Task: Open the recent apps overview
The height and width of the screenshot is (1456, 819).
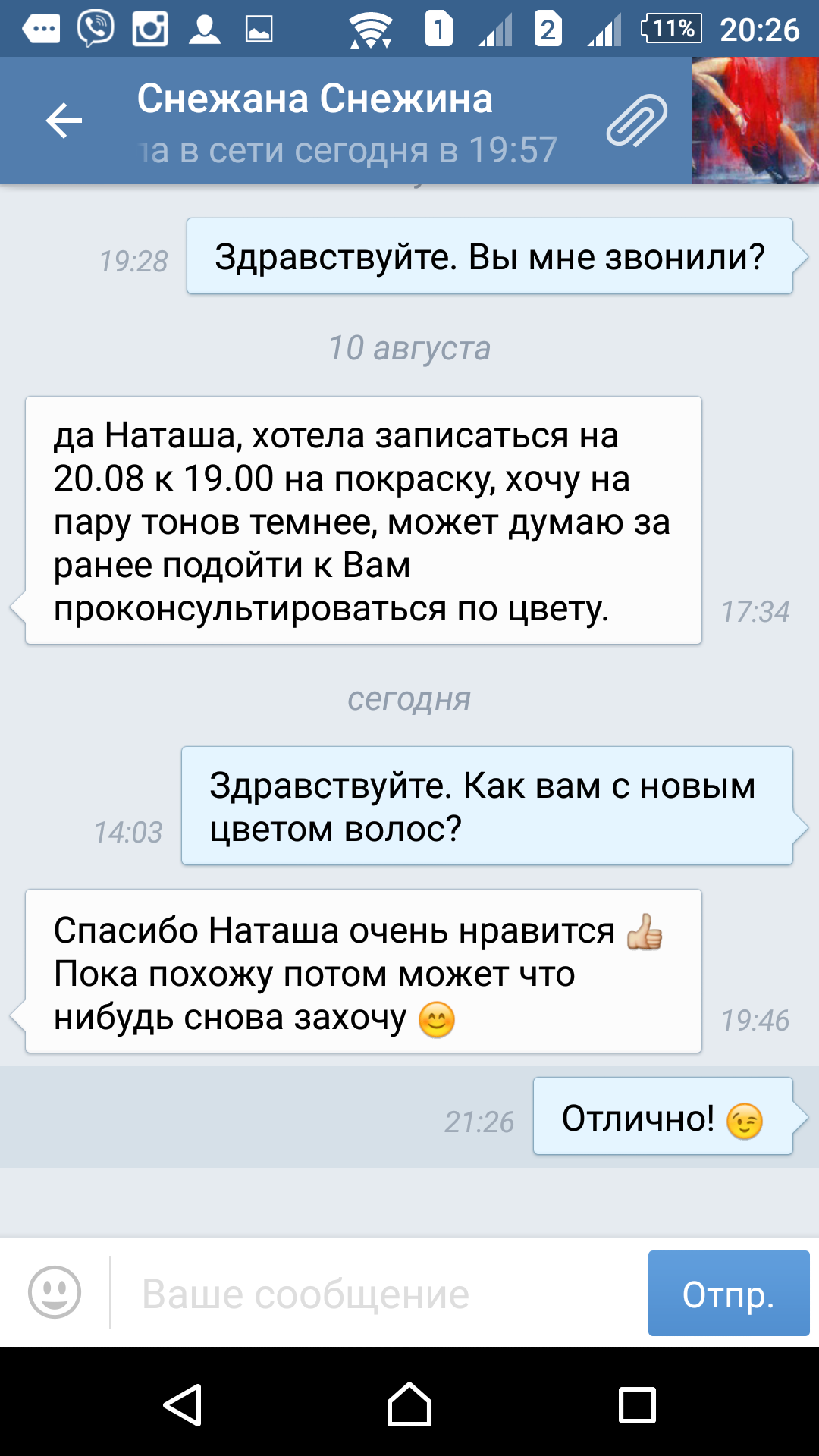Action: (637, 1405)
